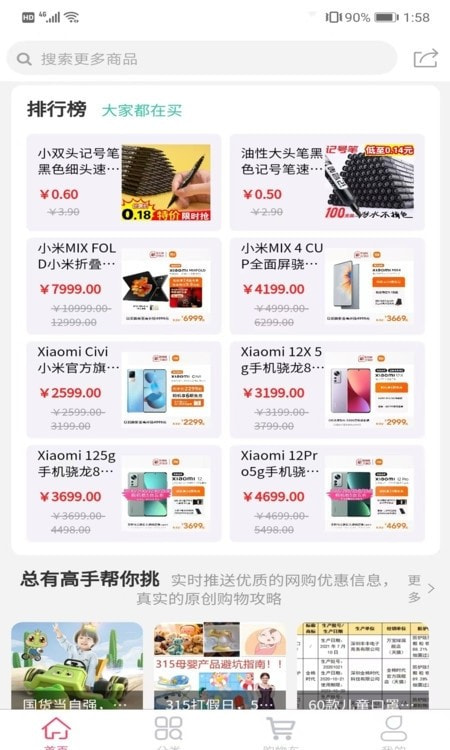The height and width of the screenshot is (750, 450).
Task: Open the profile tab
Action: pos(394,732)
